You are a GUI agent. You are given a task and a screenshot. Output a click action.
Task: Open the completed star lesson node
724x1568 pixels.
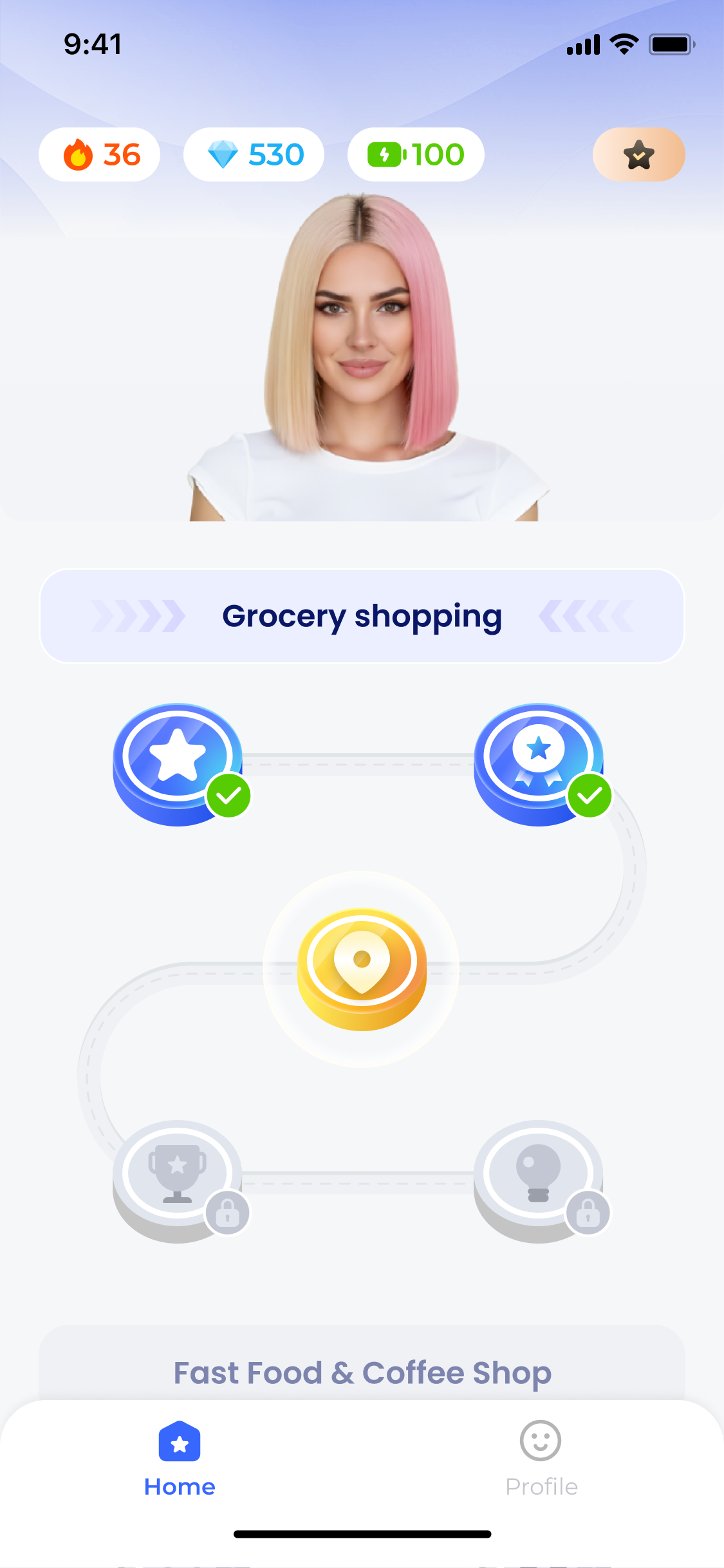(x=177, y=760)
